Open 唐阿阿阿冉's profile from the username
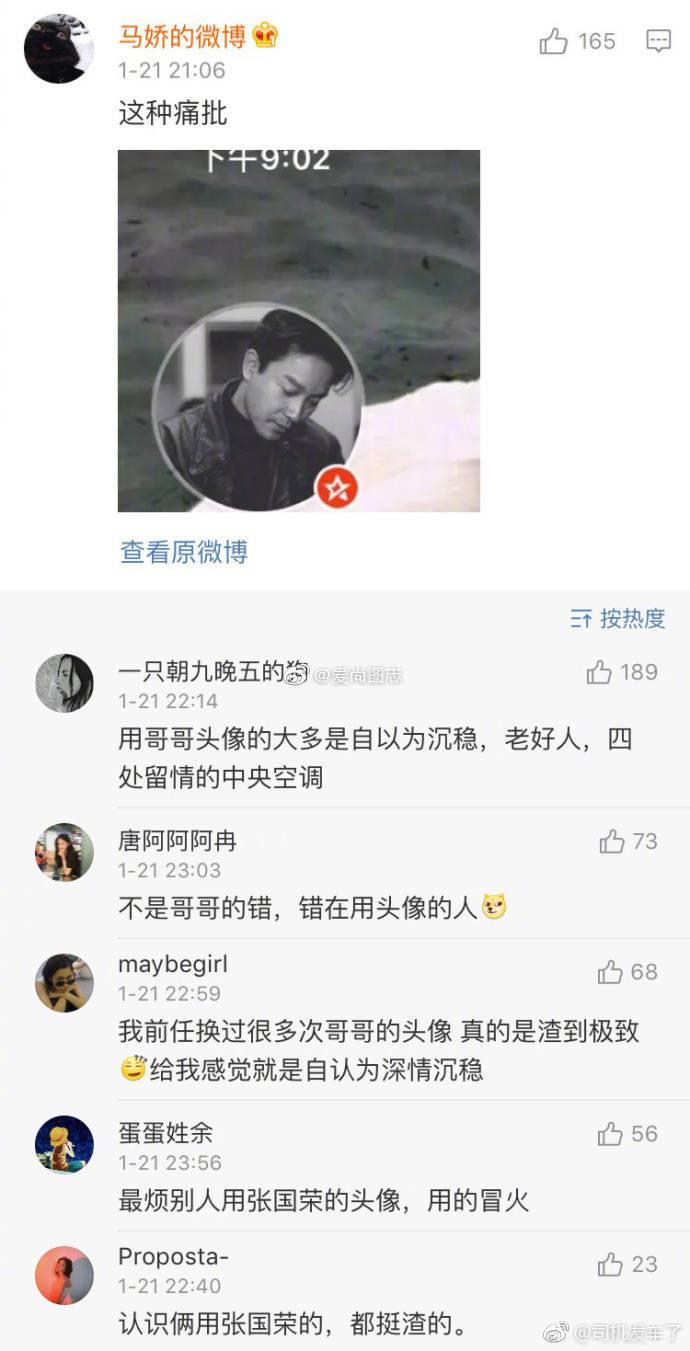Viewport: 690px width, 1351px height. pos(177,841)
